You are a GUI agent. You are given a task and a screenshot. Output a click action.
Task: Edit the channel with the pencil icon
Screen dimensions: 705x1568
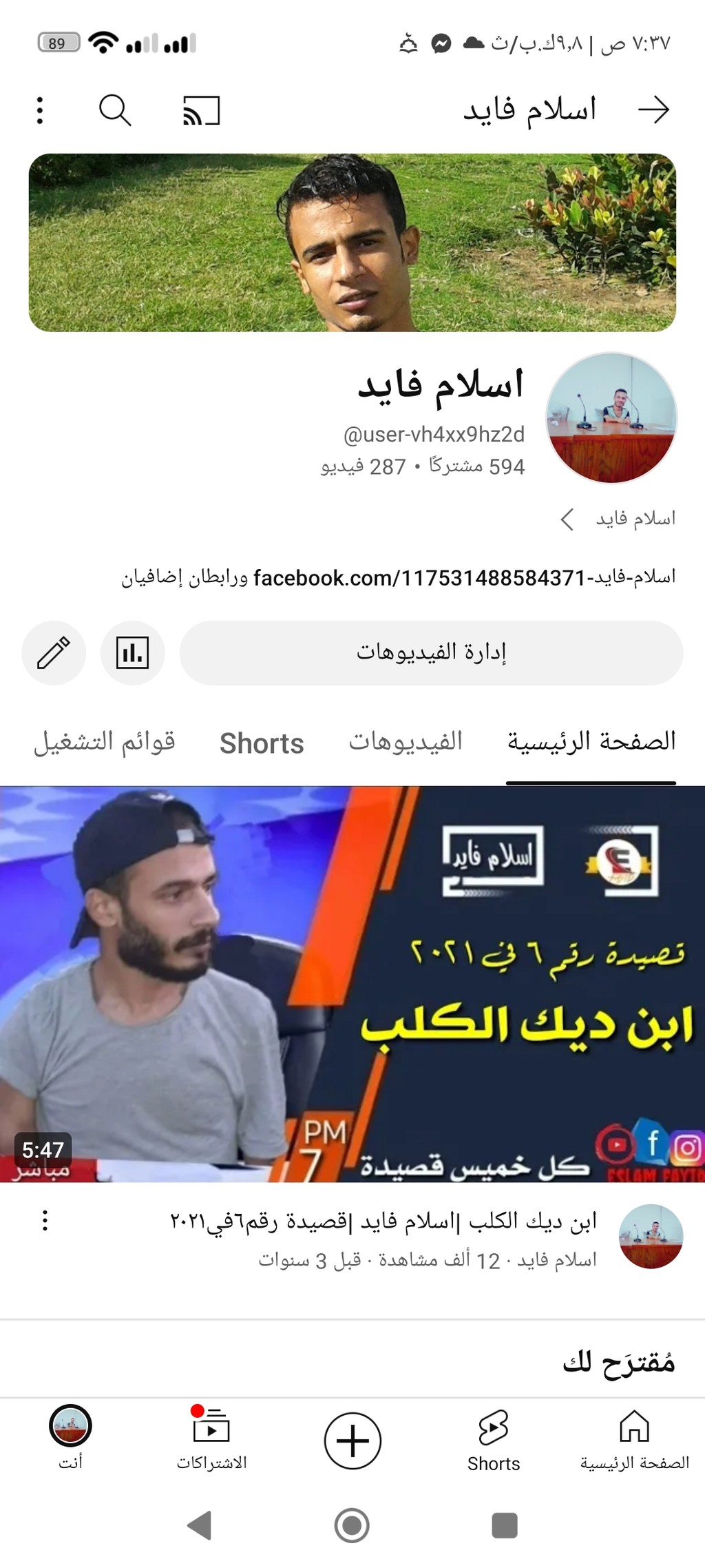[54, 652]
